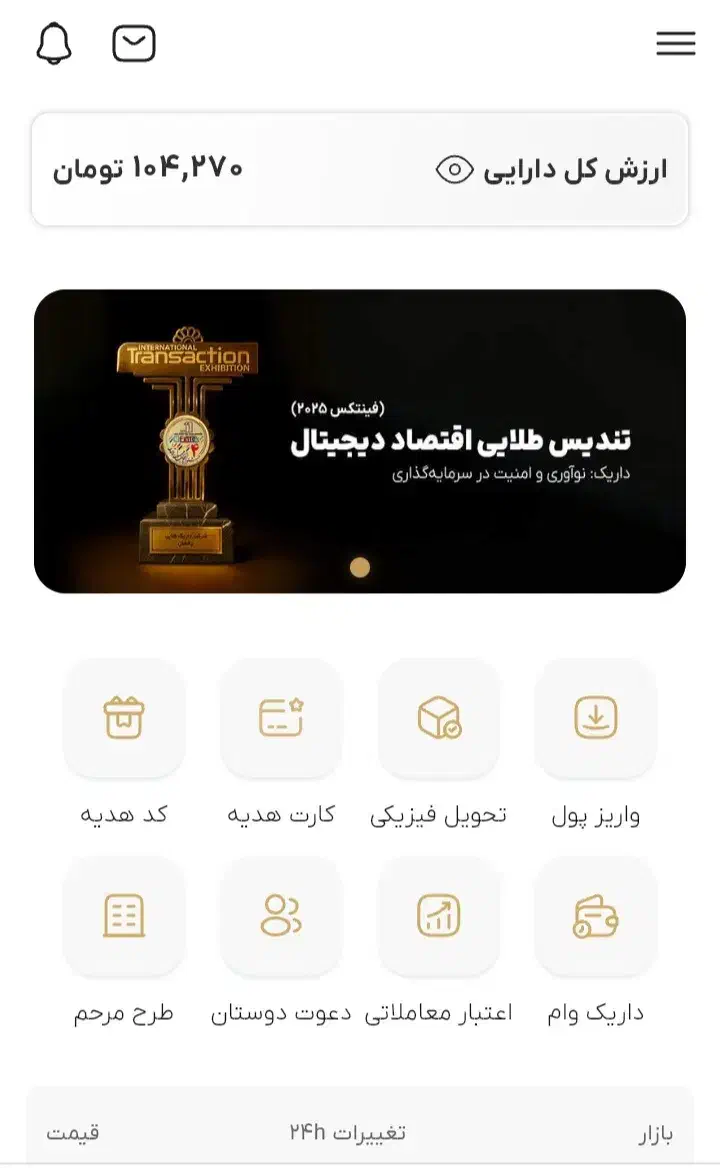Open the notifications bell
This screenshot has width=720, height=1173.
click(x=54, y=44)
